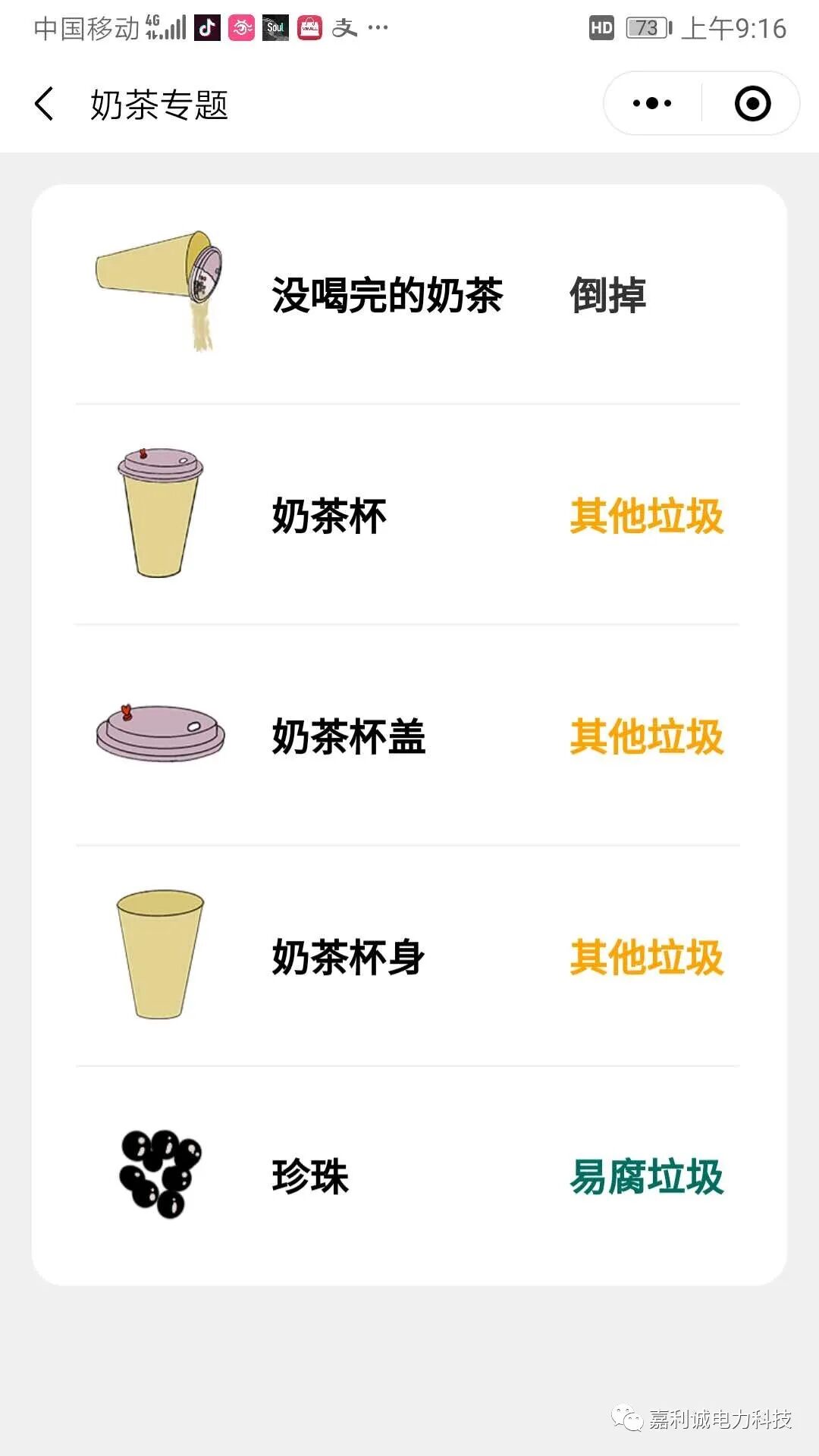Close the mini program with the circle button
Image resolution: width=819 pixels, height=1456 pixels.
[752, 104]
